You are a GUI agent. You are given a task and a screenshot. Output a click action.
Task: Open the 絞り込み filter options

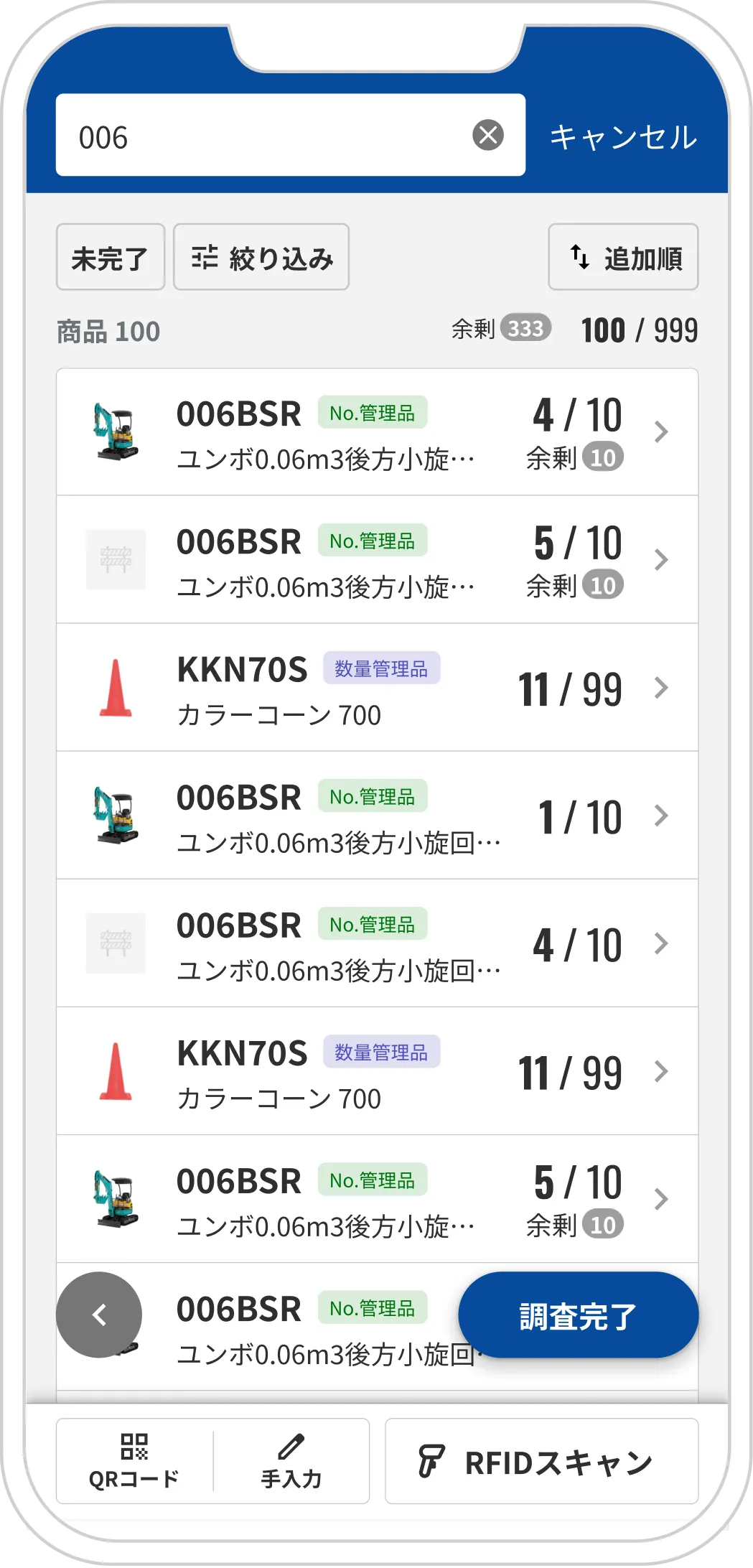tap(261, 257)
